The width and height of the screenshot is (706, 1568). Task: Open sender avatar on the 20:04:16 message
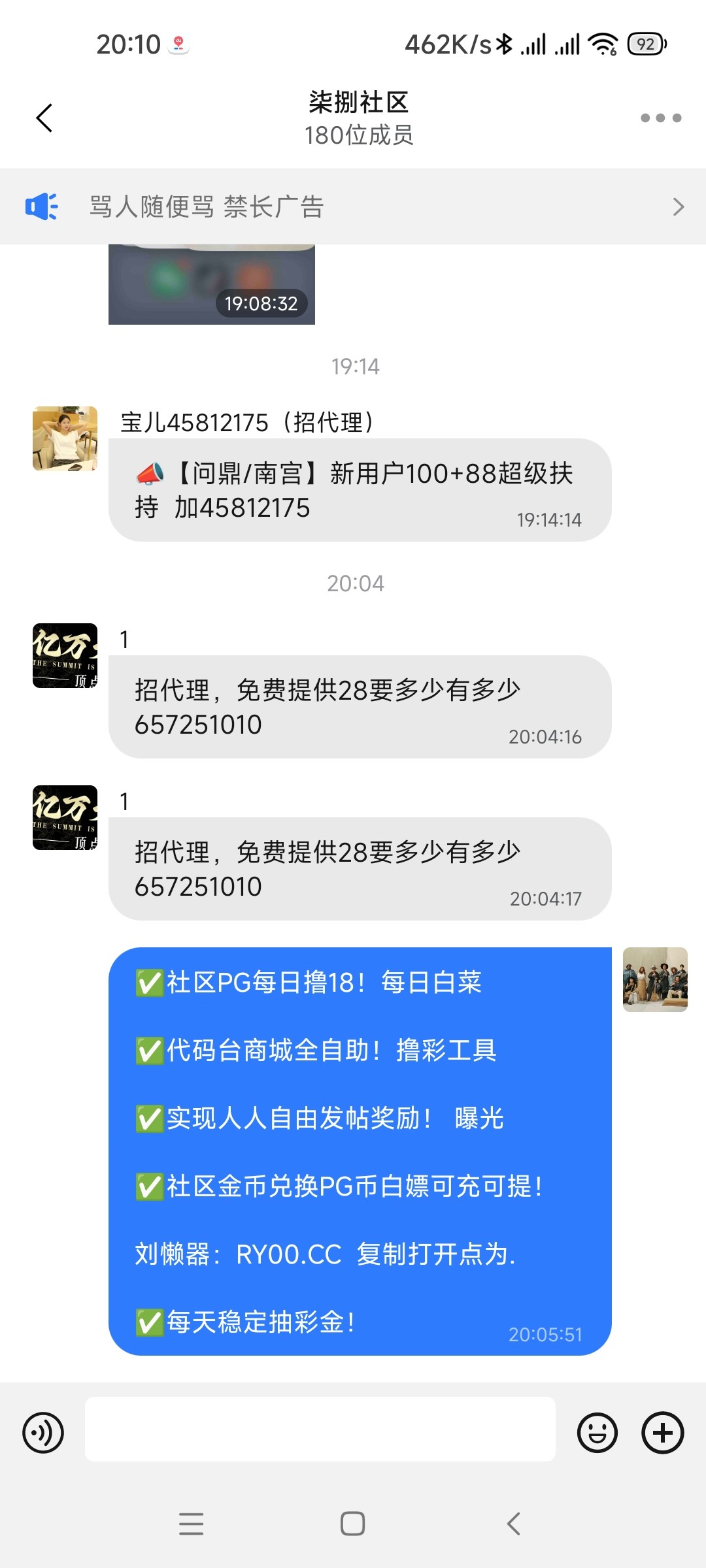(x=65, y=655)
